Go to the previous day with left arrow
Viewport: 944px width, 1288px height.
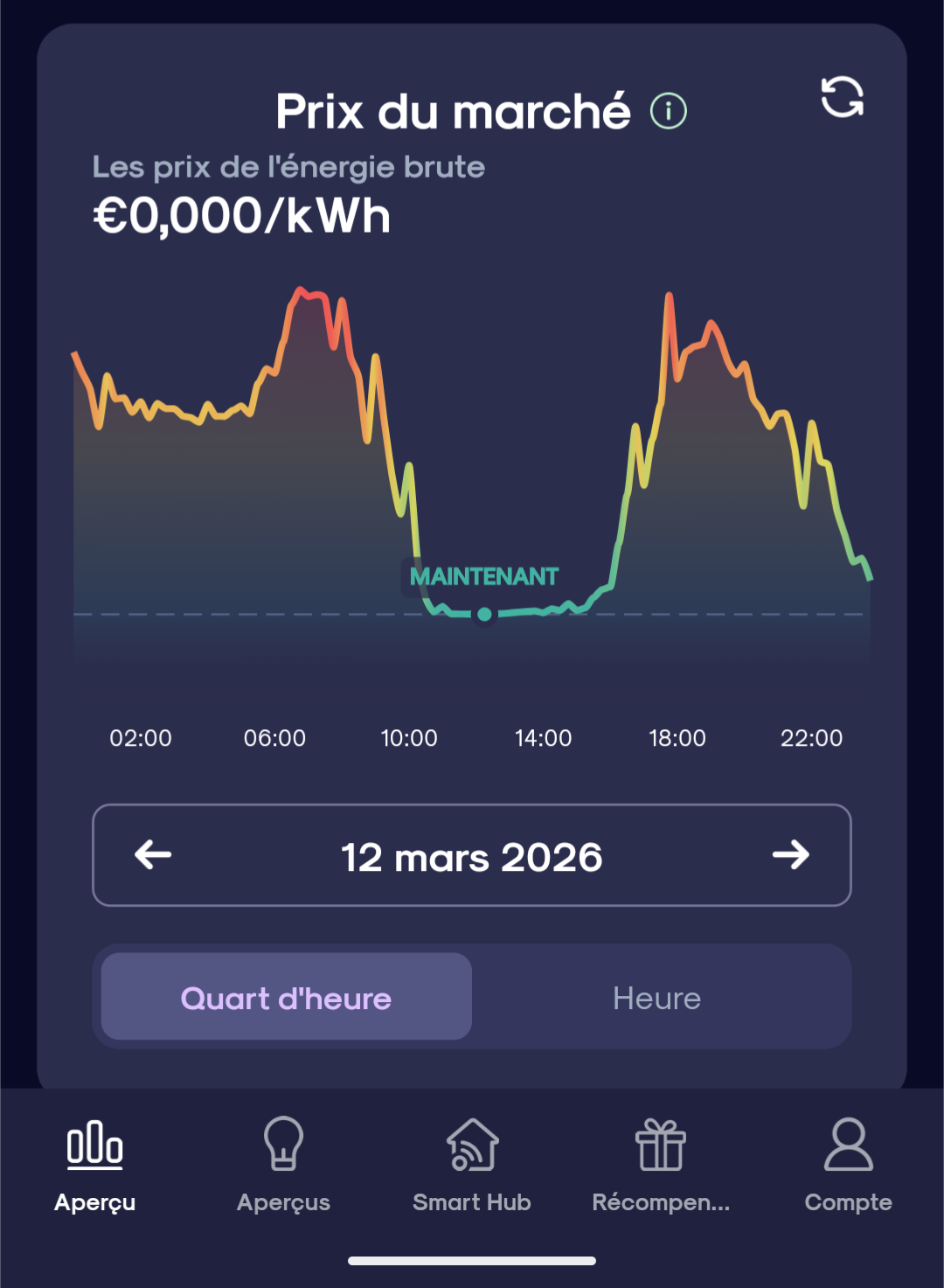coord(153,855)
